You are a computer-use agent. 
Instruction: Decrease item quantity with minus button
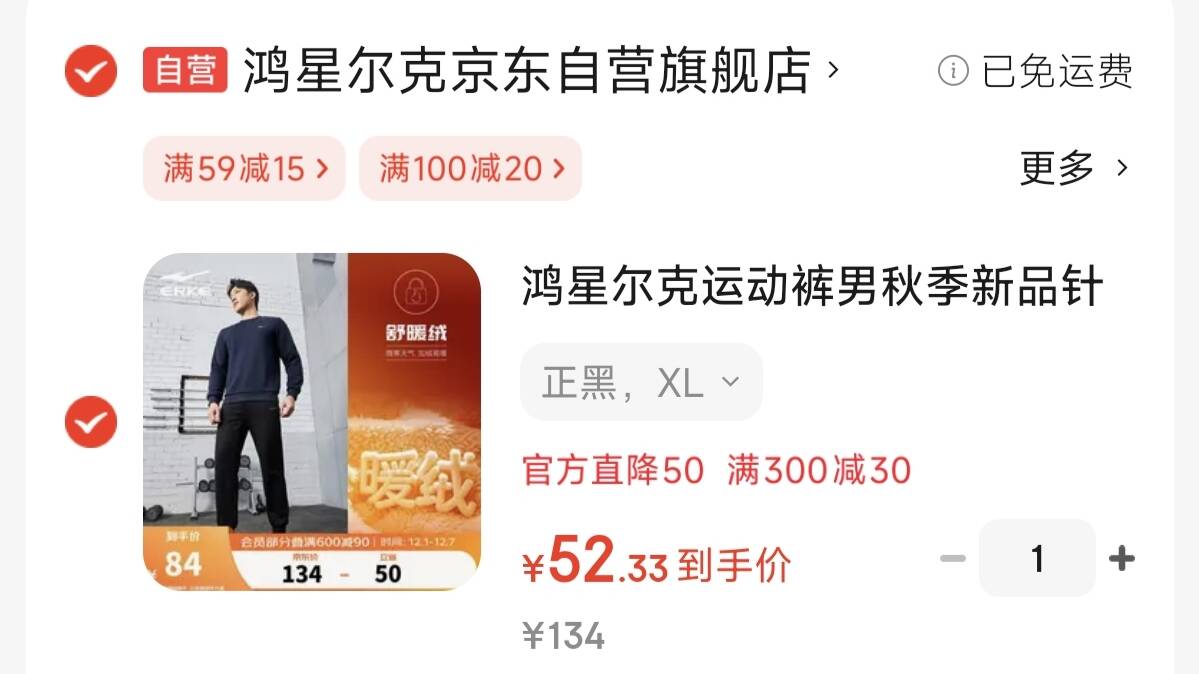click(x=953, y=558)
